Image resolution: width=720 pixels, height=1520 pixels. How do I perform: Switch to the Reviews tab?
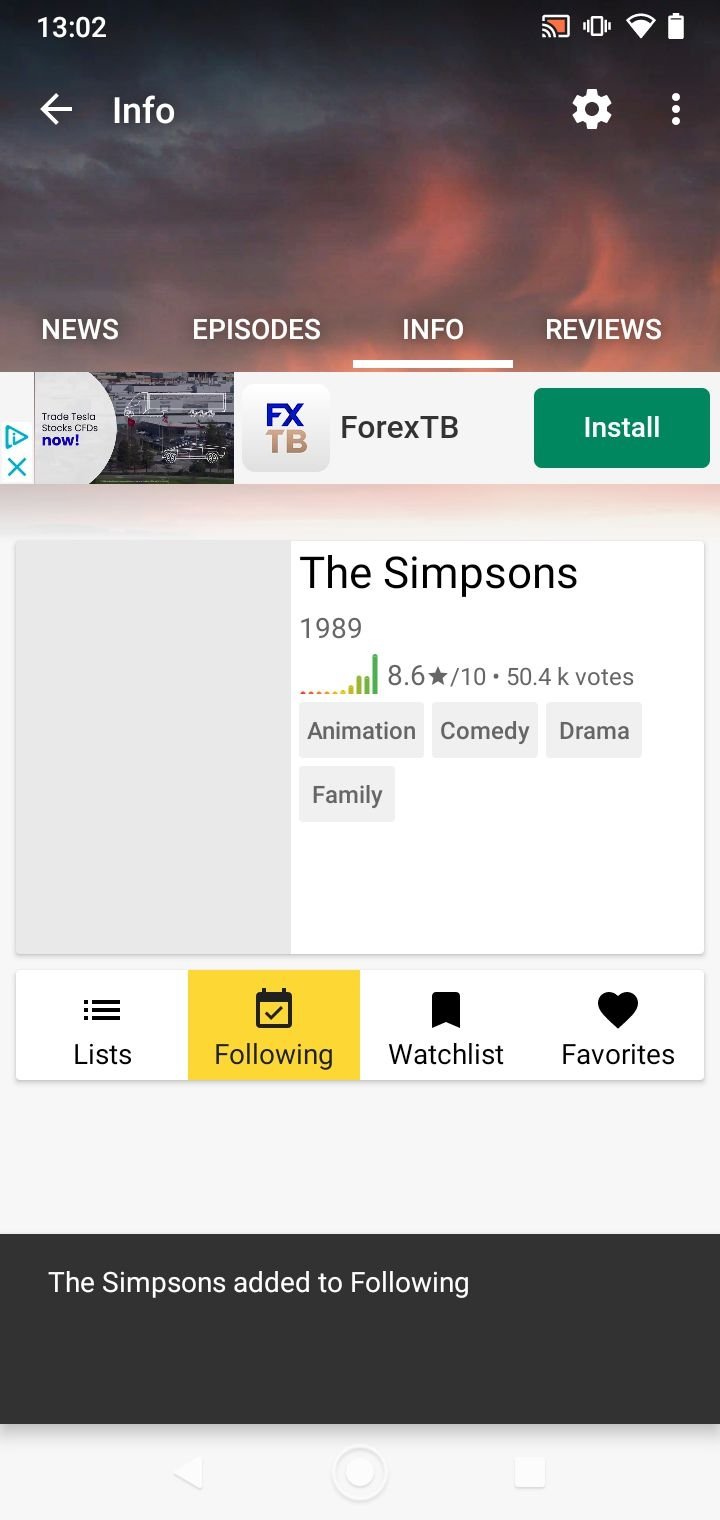[x=603, y=329]
